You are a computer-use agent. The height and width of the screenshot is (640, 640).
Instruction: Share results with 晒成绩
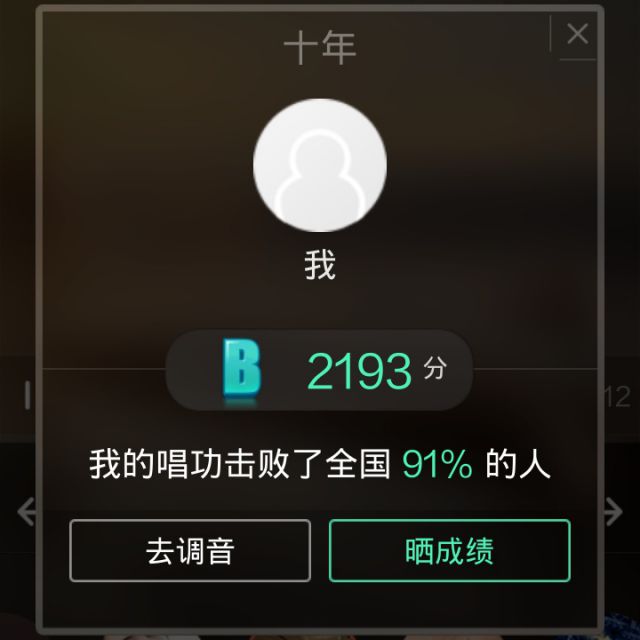[449, 551]
